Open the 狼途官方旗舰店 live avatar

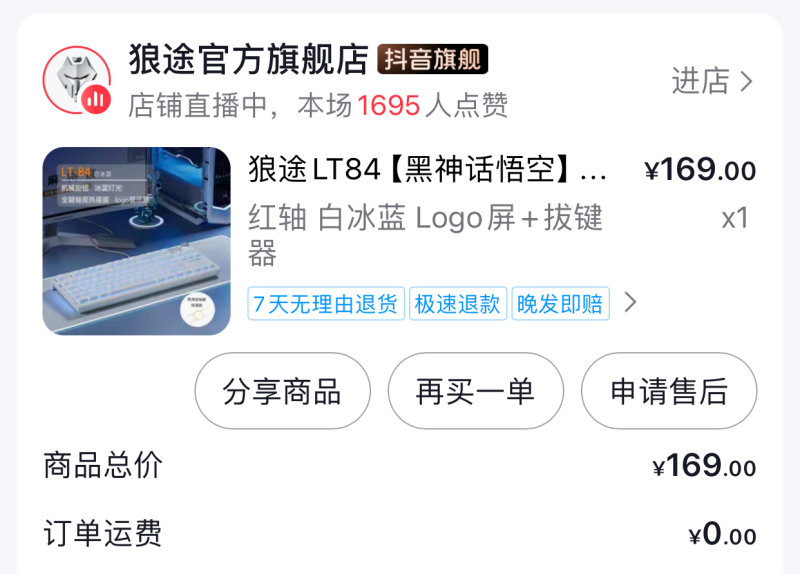pyautogui.click(x=76, y=80)
